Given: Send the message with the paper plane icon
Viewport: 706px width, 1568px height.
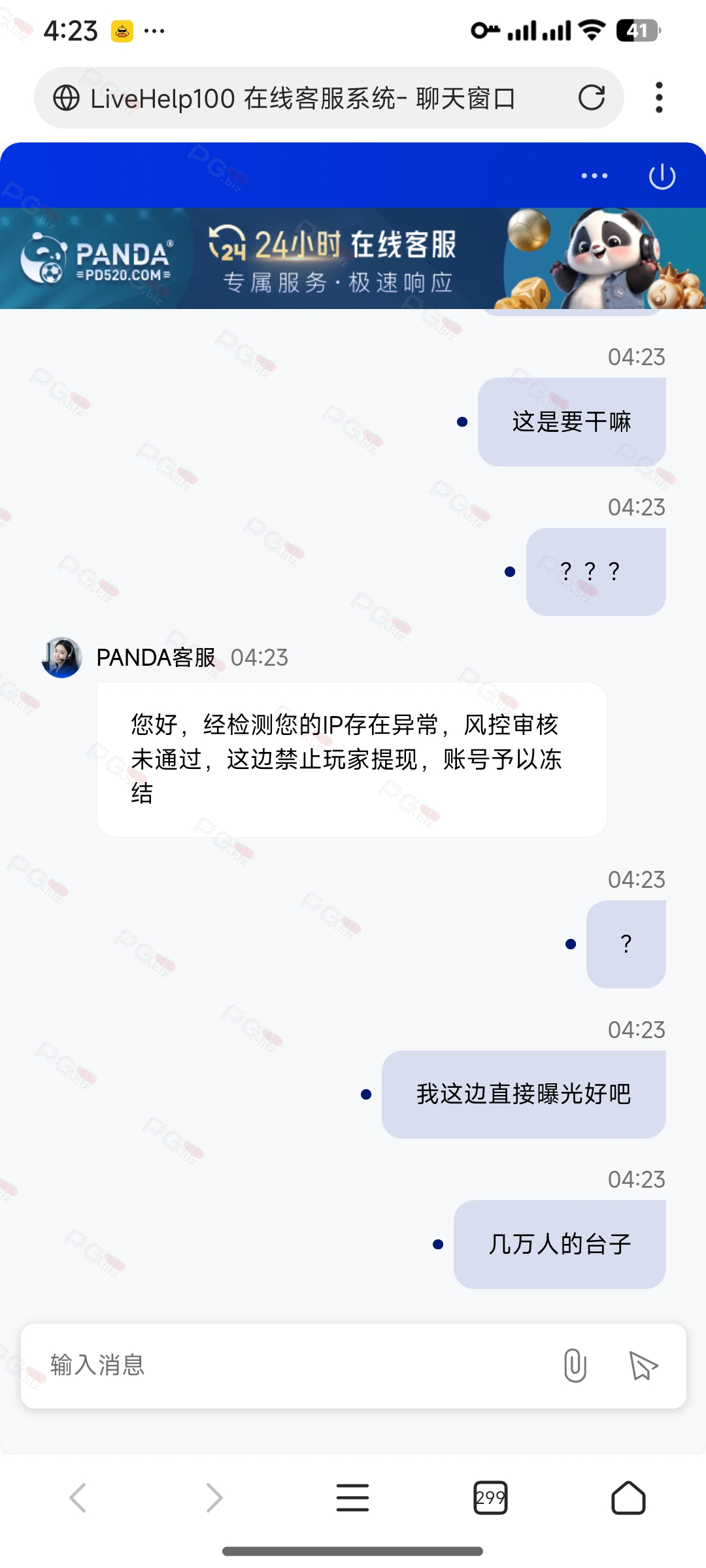Looking at the screenshot, I should tap(643, 1365).
